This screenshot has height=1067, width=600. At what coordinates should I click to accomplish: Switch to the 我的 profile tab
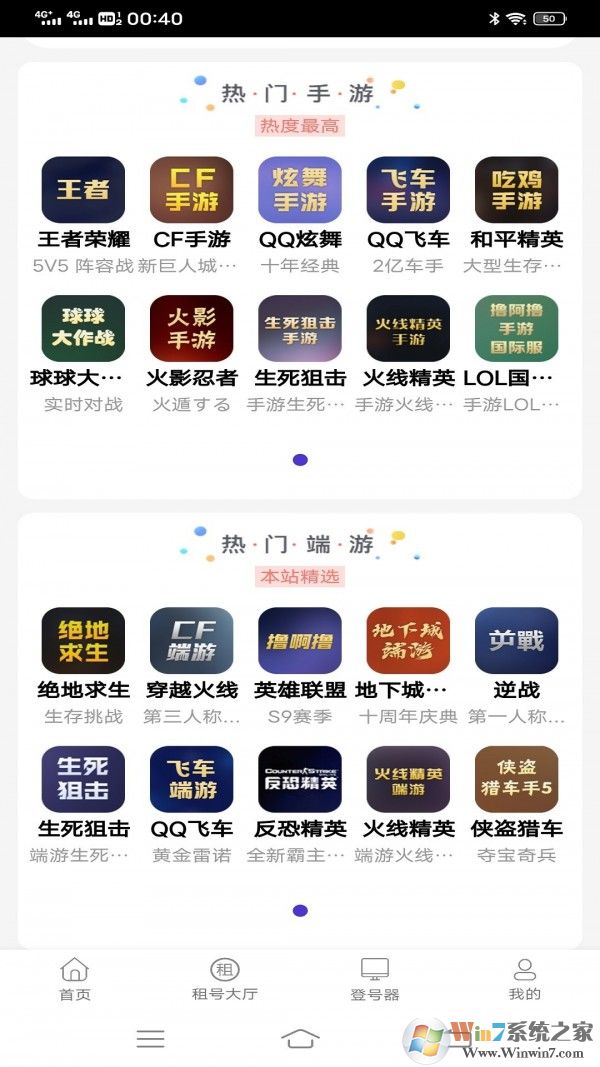[x=524, y=979]
